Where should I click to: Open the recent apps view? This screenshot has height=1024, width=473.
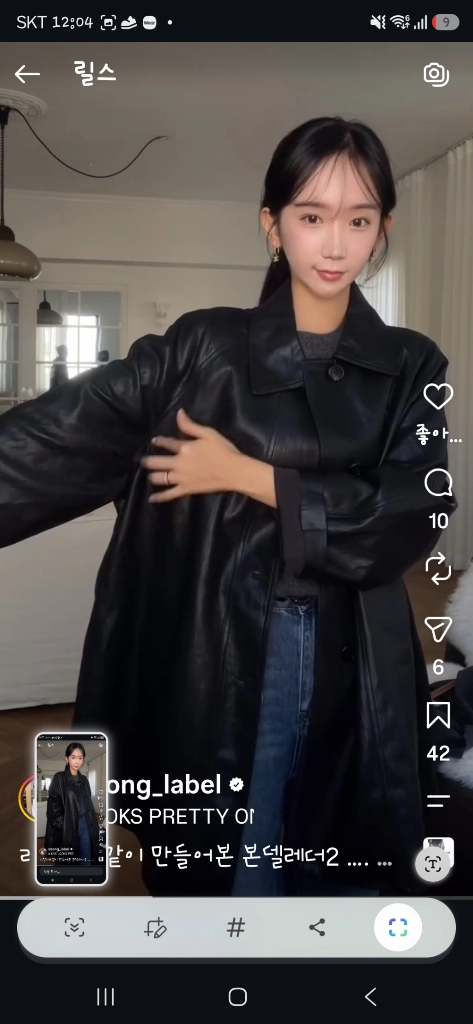105,997
